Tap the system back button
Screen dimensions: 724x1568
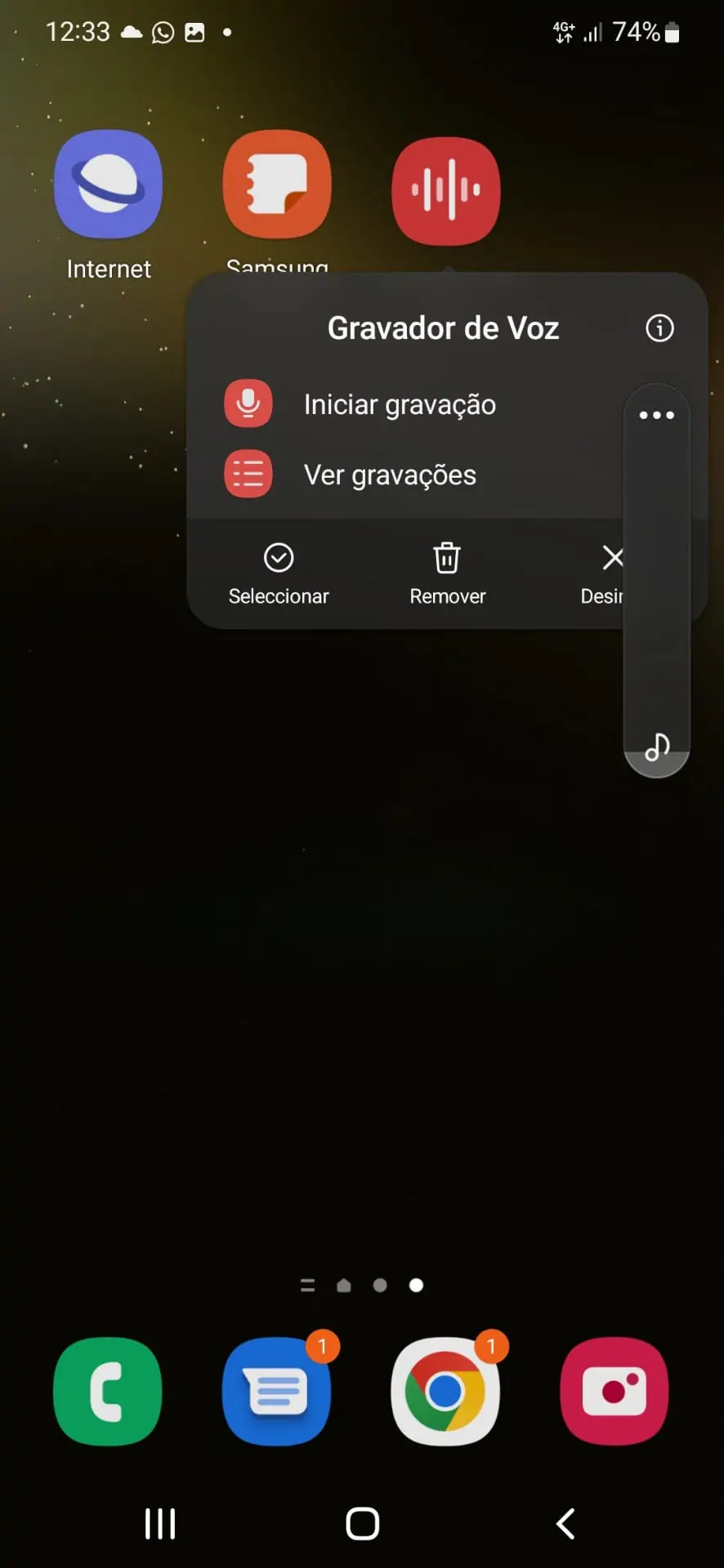point(565,1524)
